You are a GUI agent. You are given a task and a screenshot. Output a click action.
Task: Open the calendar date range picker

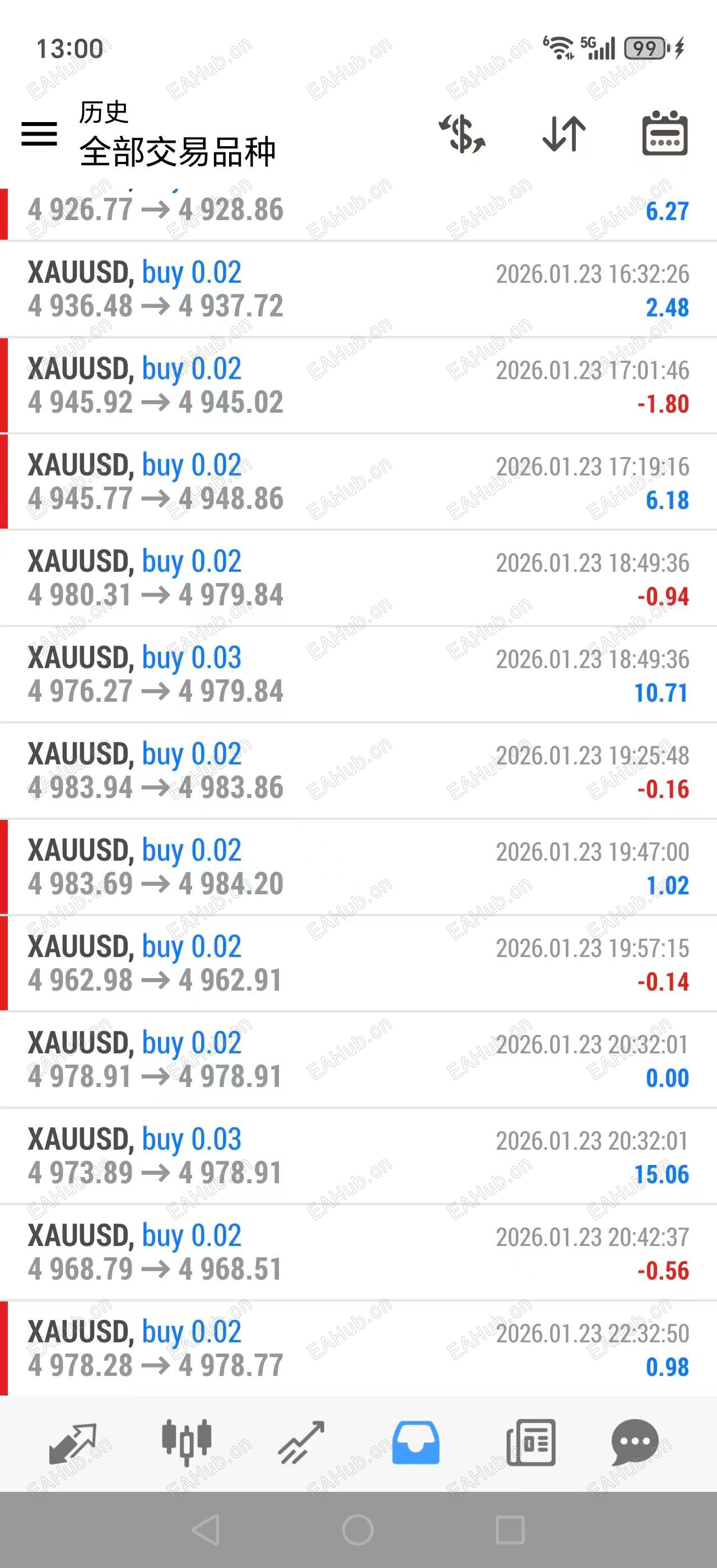tap(665, 133)
